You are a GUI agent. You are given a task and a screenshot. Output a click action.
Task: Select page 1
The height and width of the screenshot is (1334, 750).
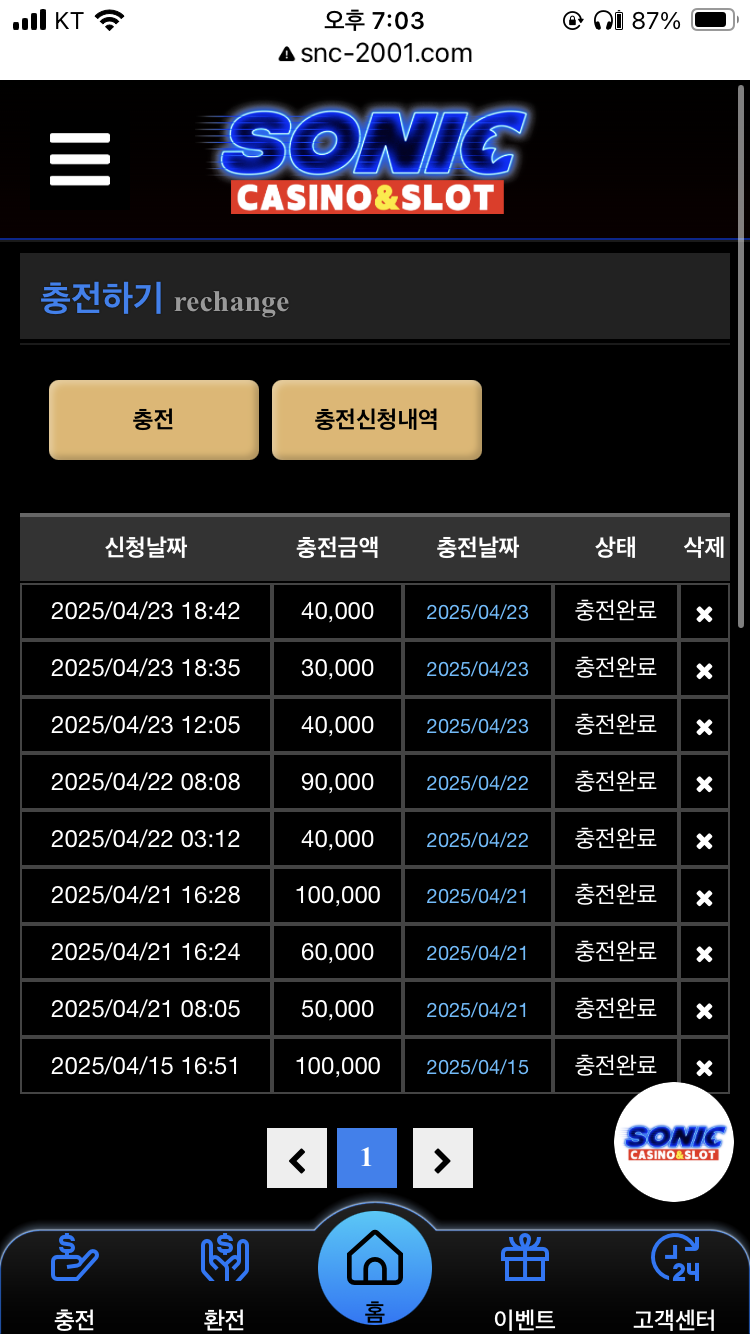coord(367,1158)
